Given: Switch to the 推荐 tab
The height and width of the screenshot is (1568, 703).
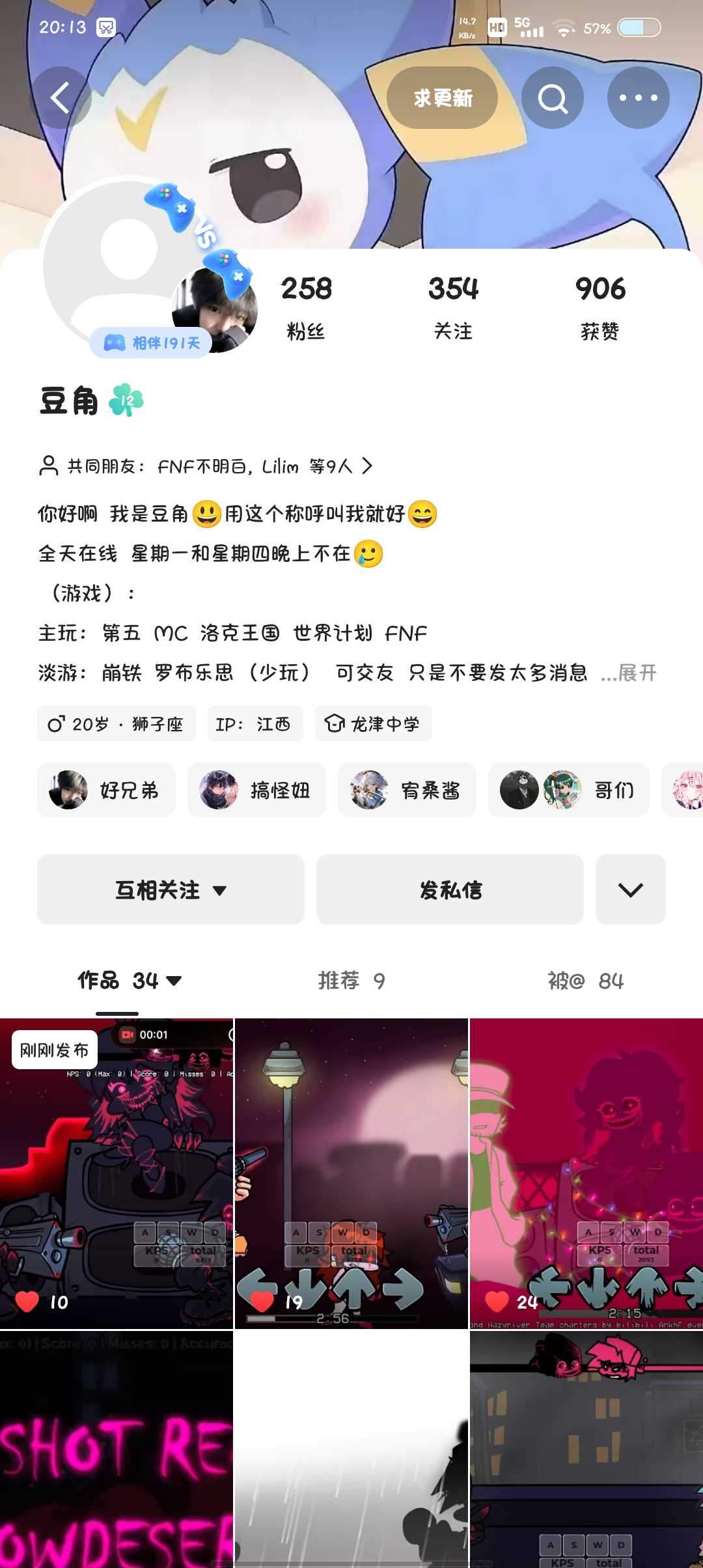Looking at the screenshot, I should (x=351, y=981).
